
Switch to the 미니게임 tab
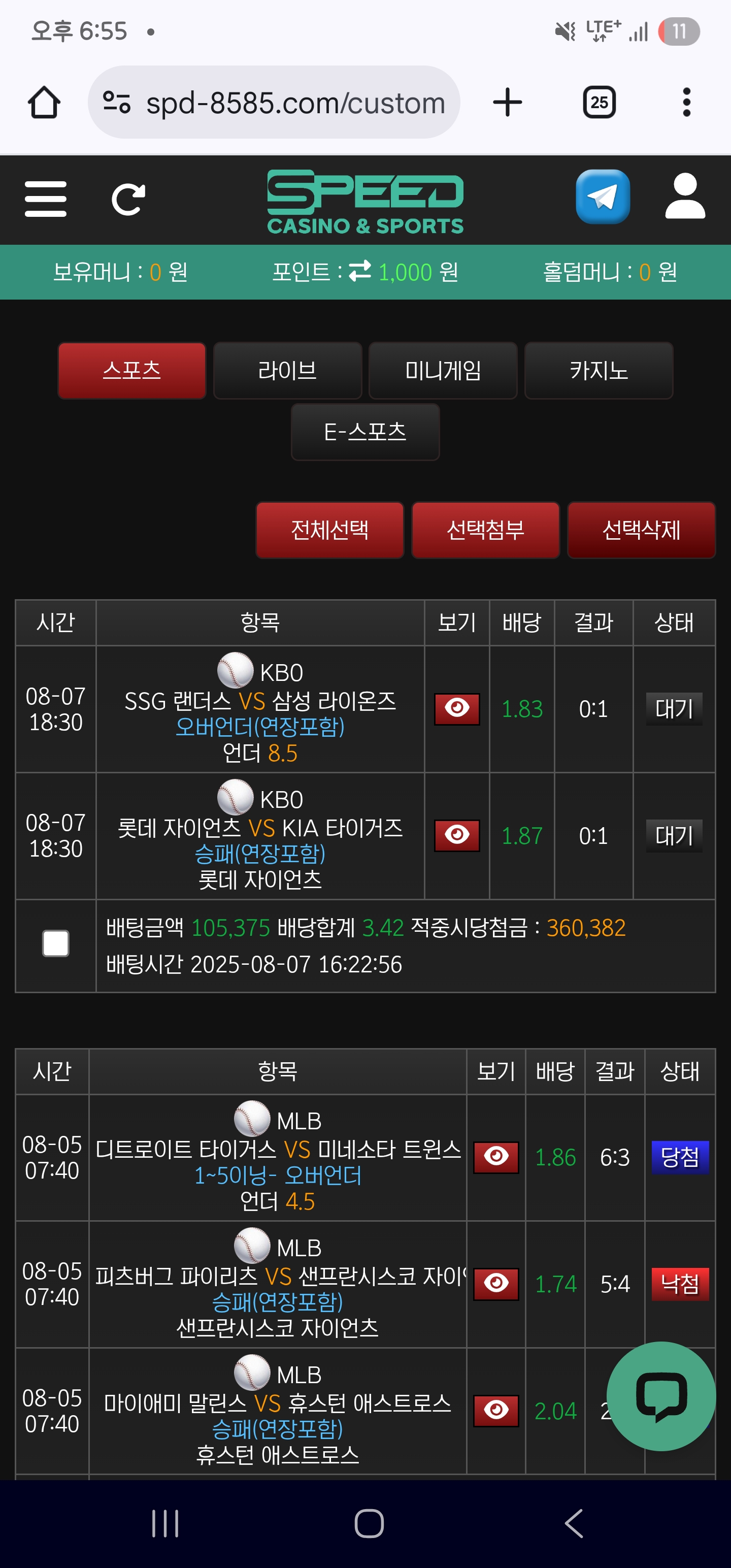pos(443,371)
